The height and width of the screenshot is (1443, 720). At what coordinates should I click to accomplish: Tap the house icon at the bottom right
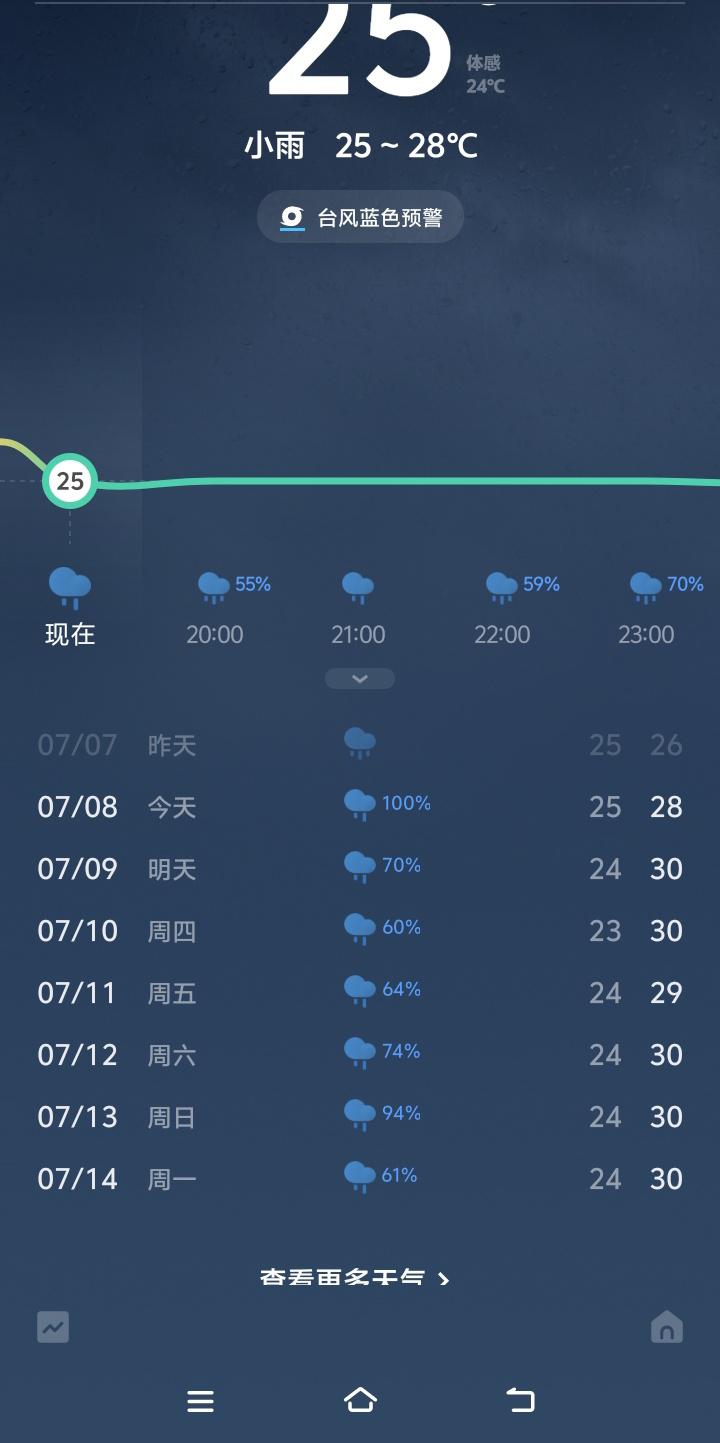coord(666,1327)
